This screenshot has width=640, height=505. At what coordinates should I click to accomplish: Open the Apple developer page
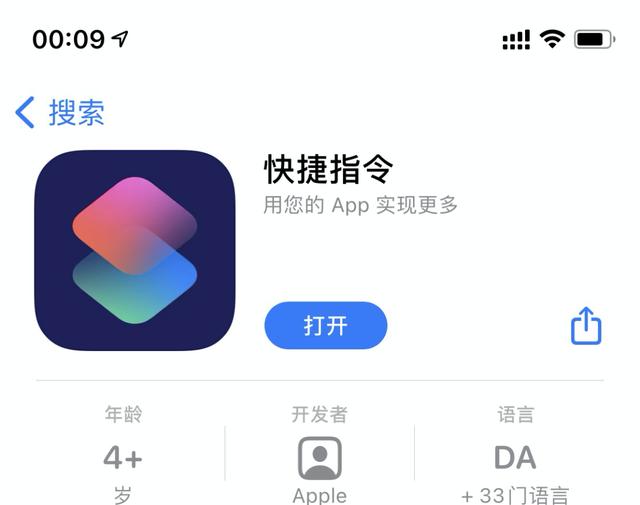[x=319, y=460]
